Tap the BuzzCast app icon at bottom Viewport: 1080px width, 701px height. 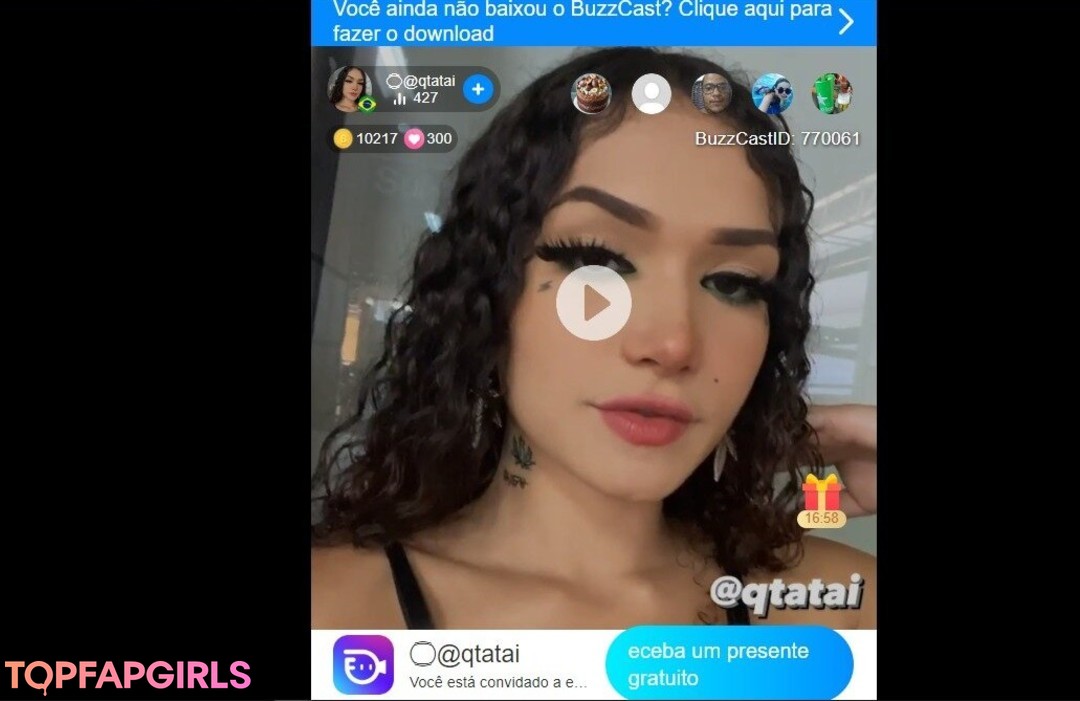pyautogui.click(x=363, y=664)
